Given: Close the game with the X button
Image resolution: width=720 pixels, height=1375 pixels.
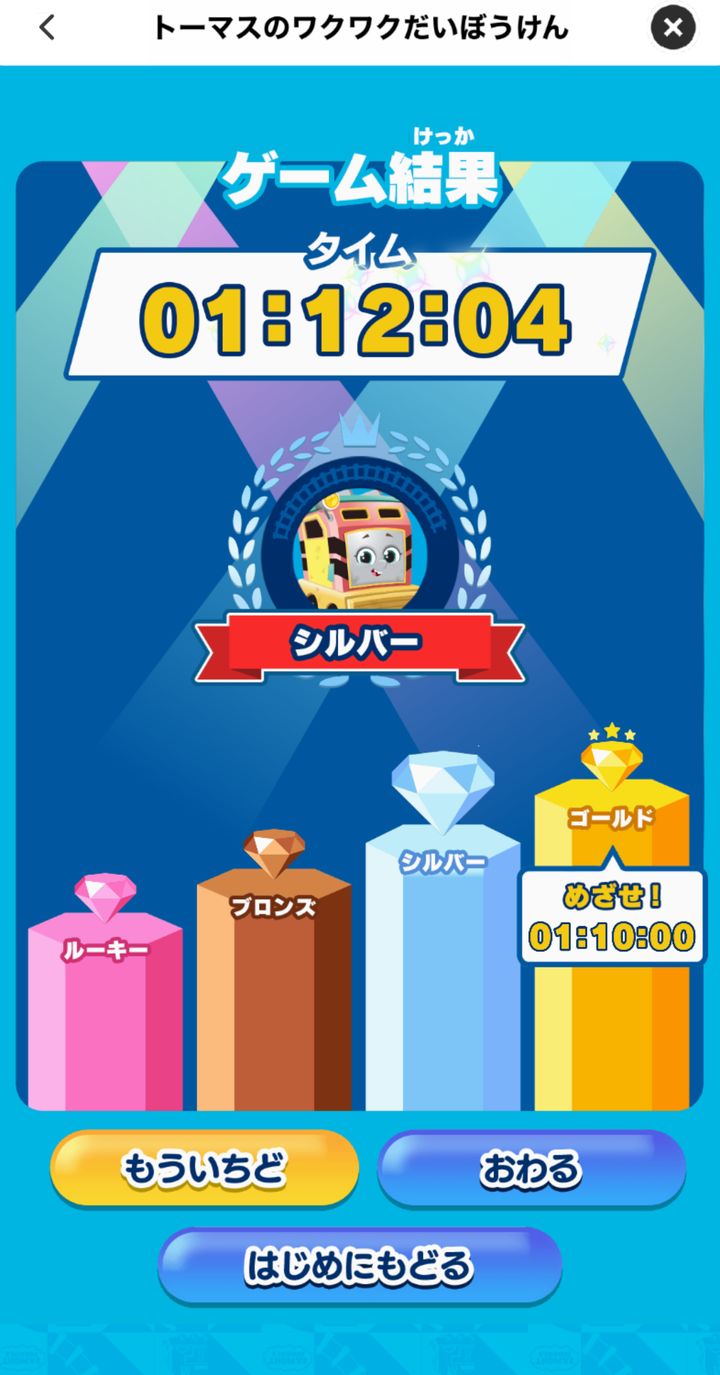Looking at the screenshot, I should [x=673, y=28].
